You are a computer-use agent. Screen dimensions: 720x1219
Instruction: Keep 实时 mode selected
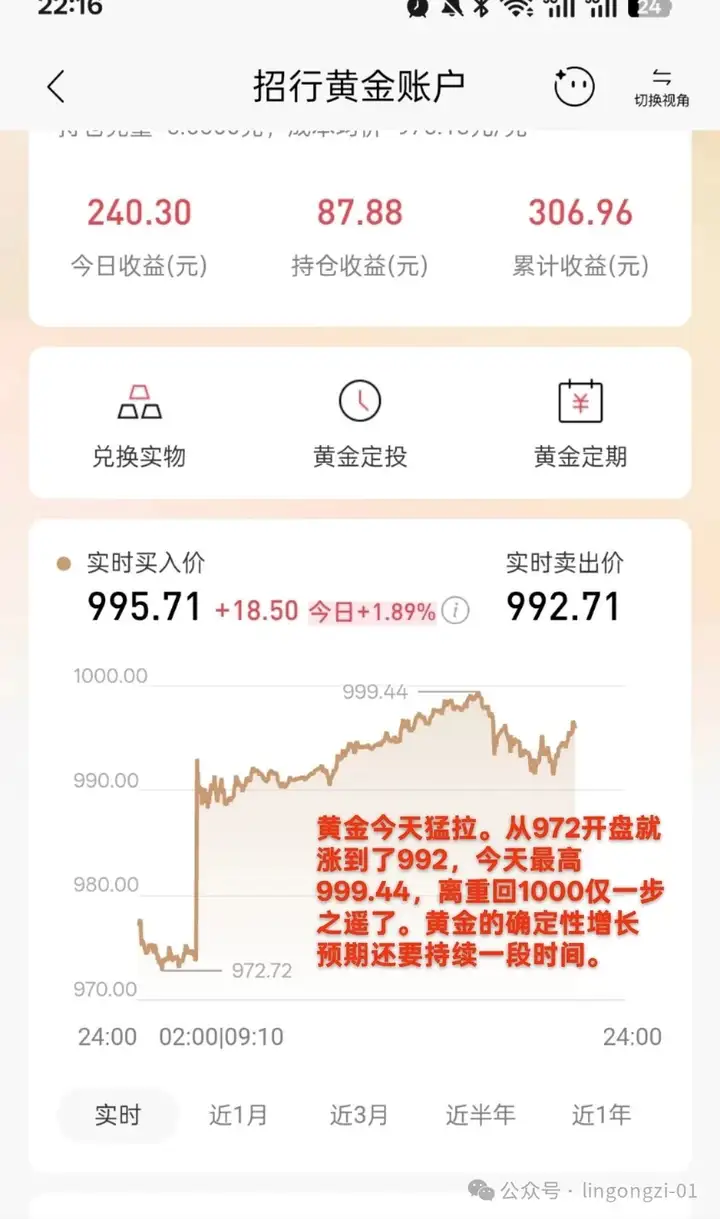pyautogui.click(x=117, y=1114)
